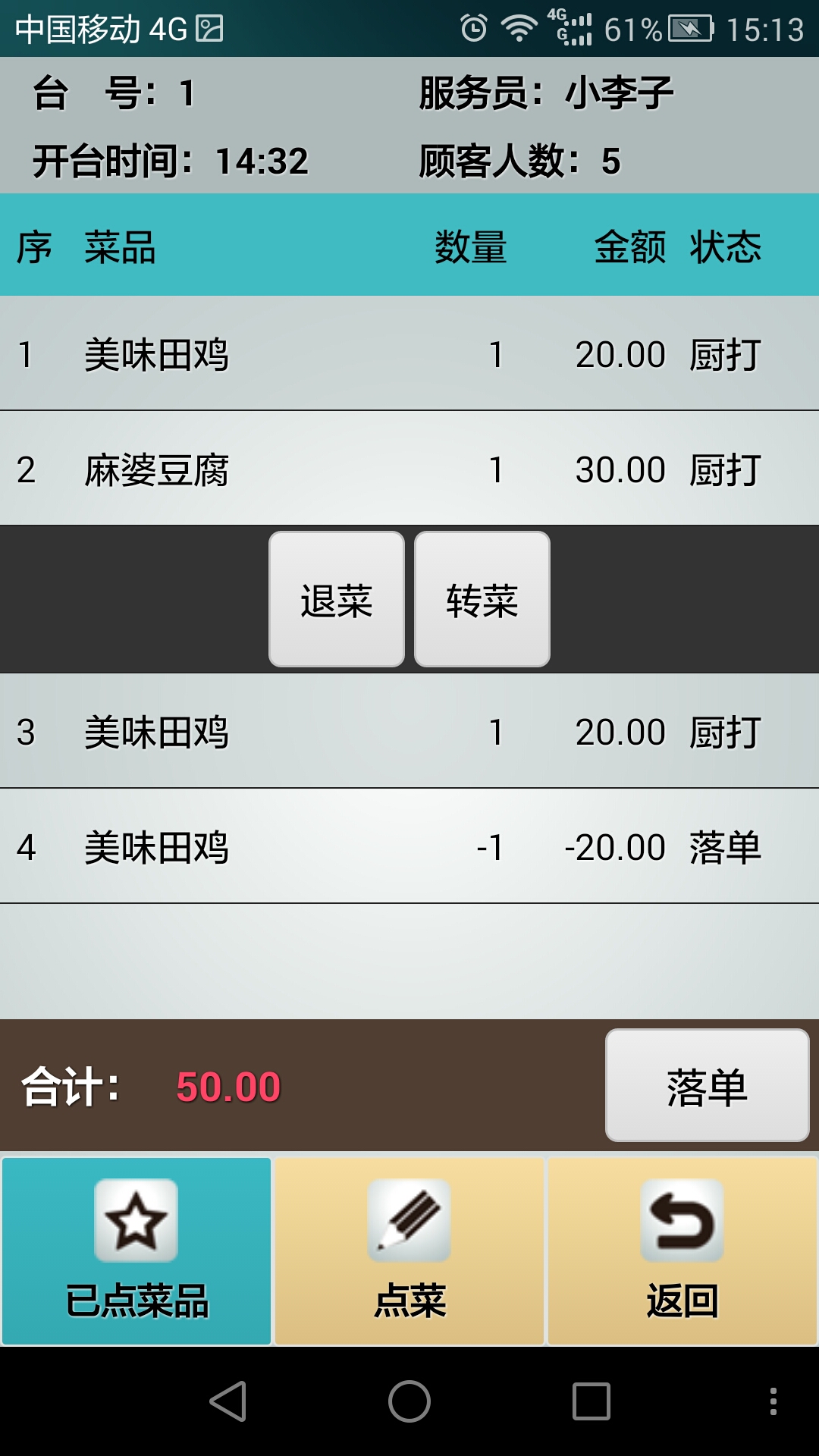The image size is (819, 1456).
Task: Switch to the 已点菜品 tab
Action: [x=136, y=1251]
